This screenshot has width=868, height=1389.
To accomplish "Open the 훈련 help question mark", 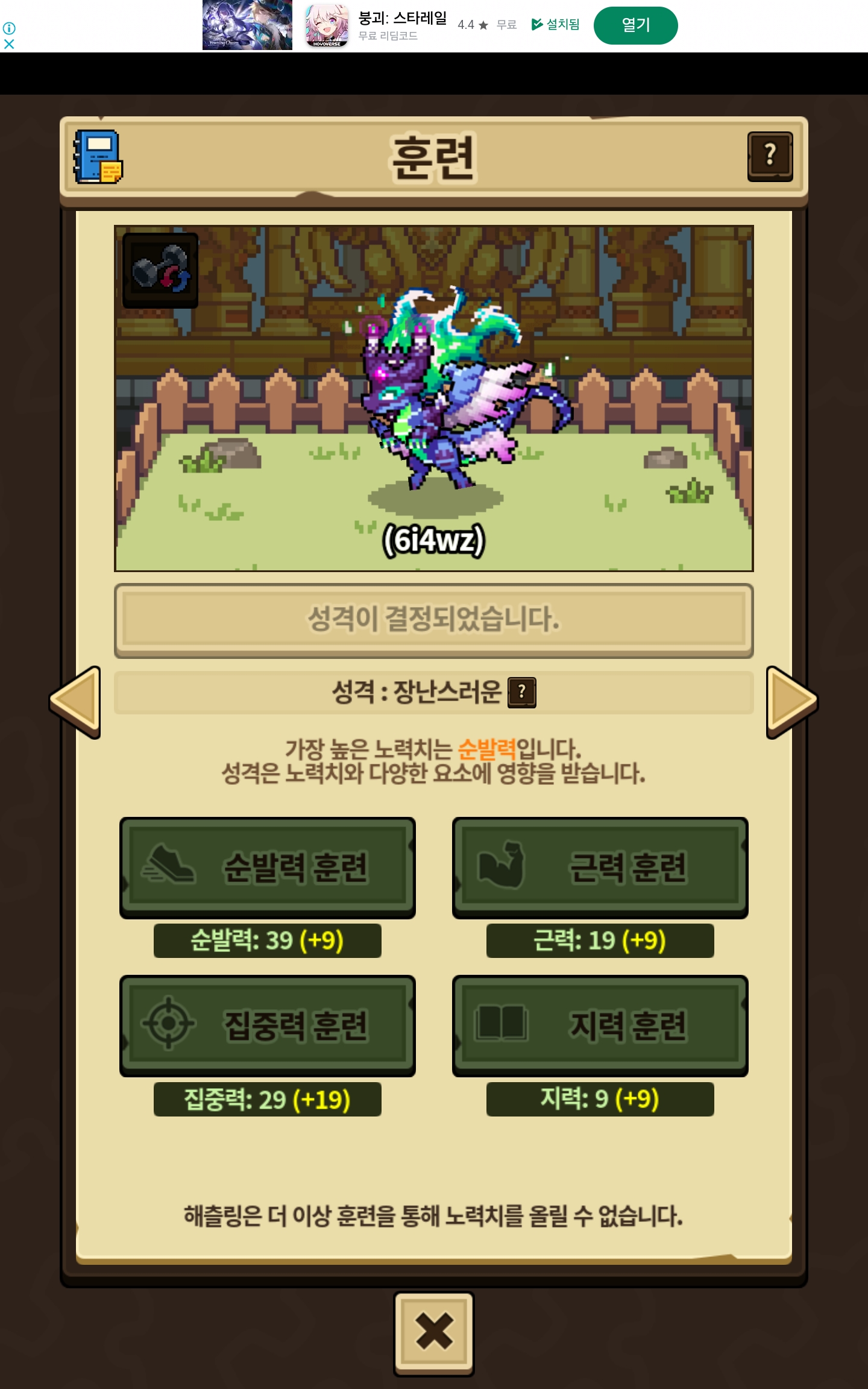I will coord(770,156).
